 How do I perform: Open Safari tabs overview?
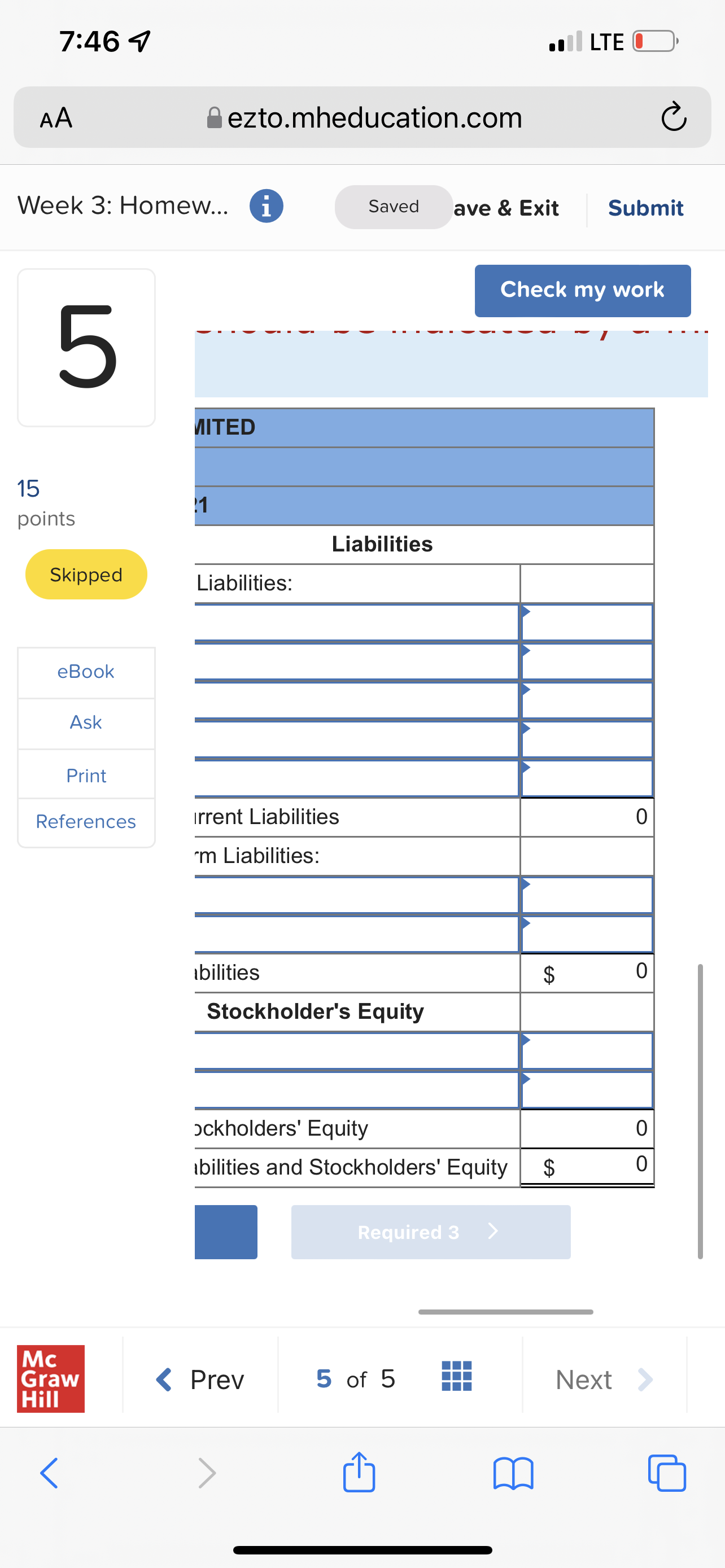(667, 1473)
